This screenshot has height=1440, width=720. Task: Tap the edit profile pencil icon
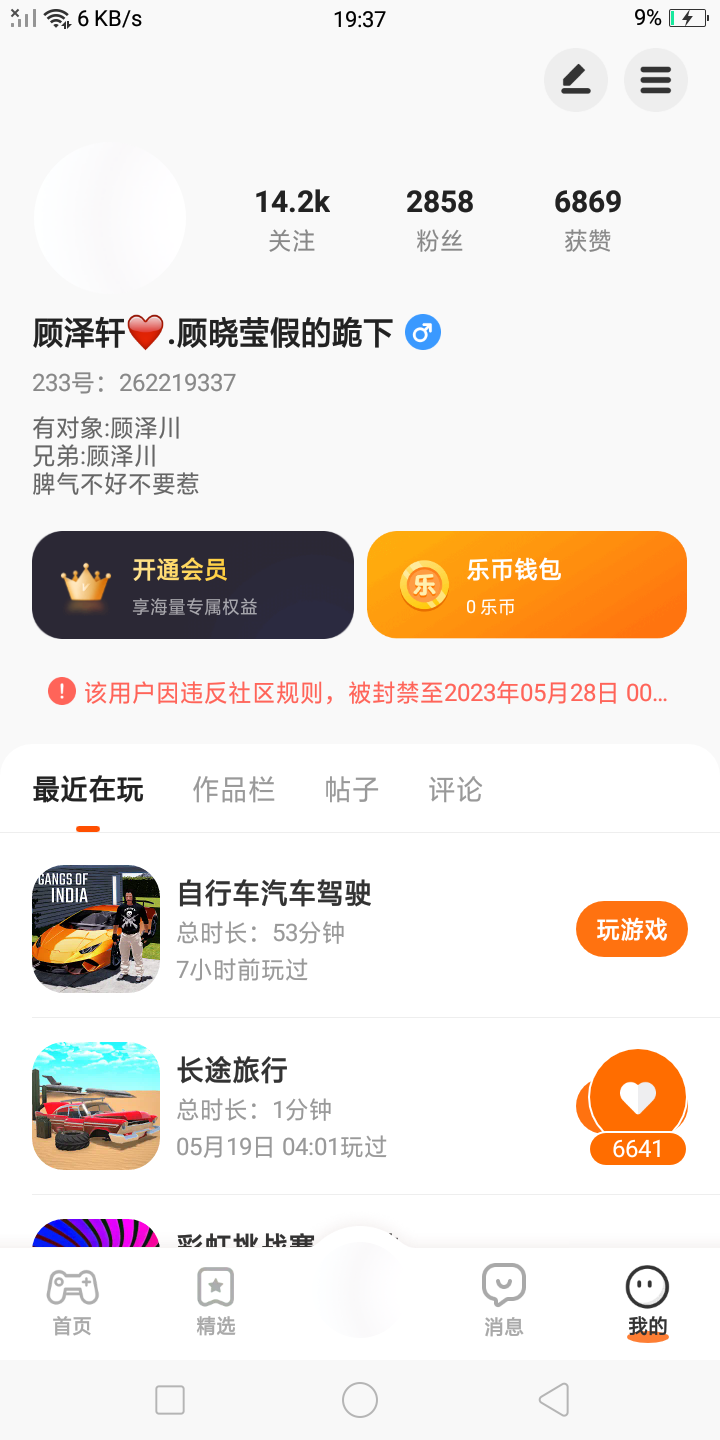(x=576, y=80)
